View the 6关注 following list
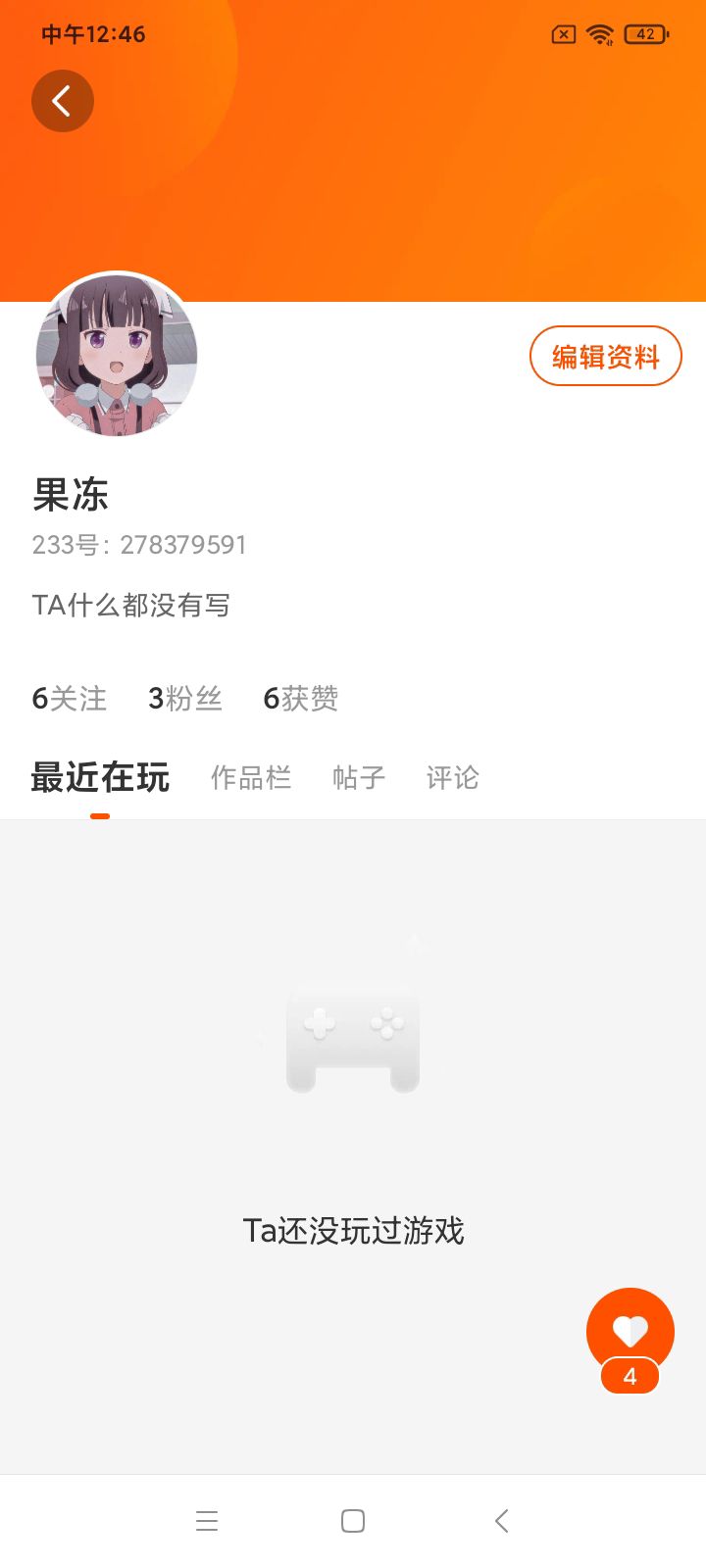The width and height of the screenshot is (706, 1568). (x=70, y=699)
